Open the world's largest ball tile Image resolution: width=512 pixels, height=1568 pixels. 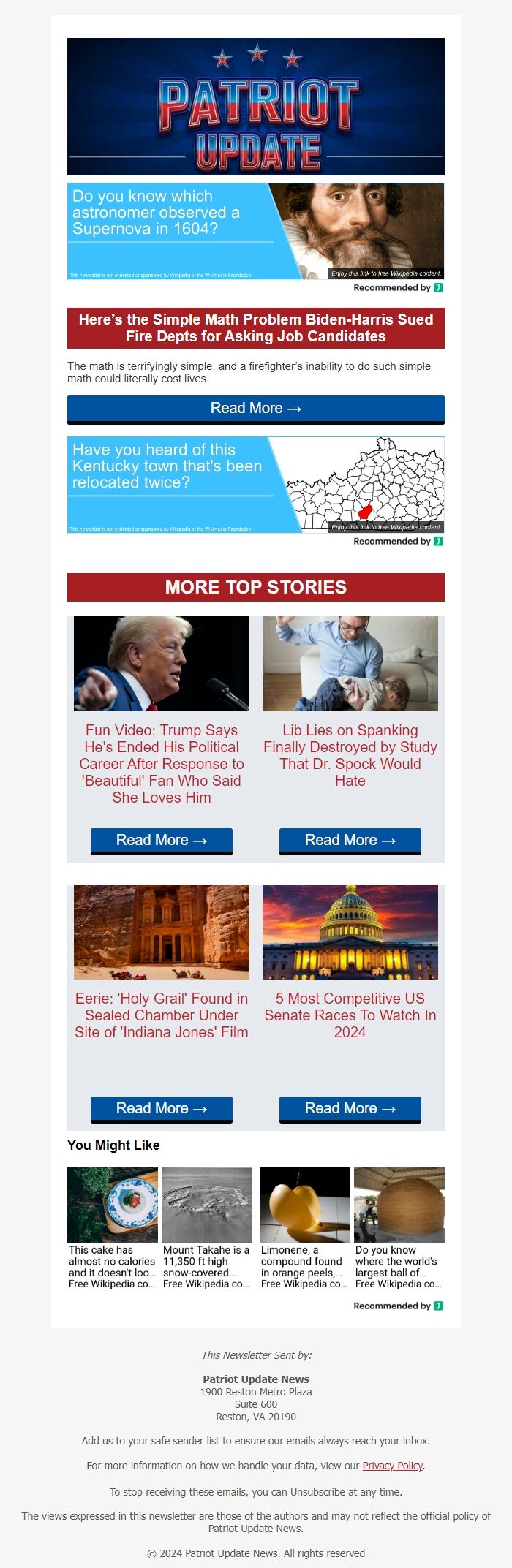(x=399, y=1227)
